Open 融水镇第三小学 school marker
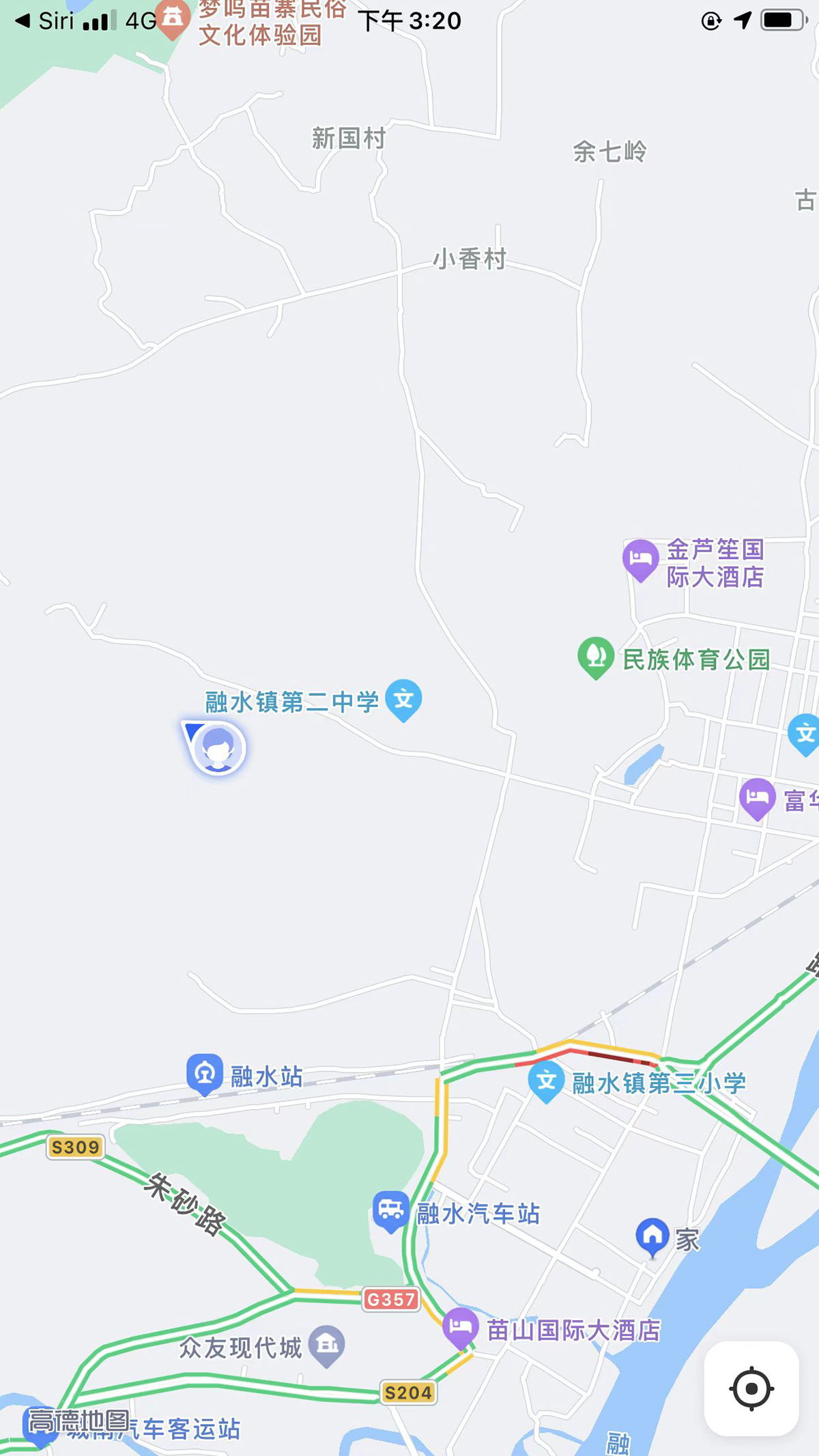Viewport: 819px width, 1456px height. coord(546,1081)
